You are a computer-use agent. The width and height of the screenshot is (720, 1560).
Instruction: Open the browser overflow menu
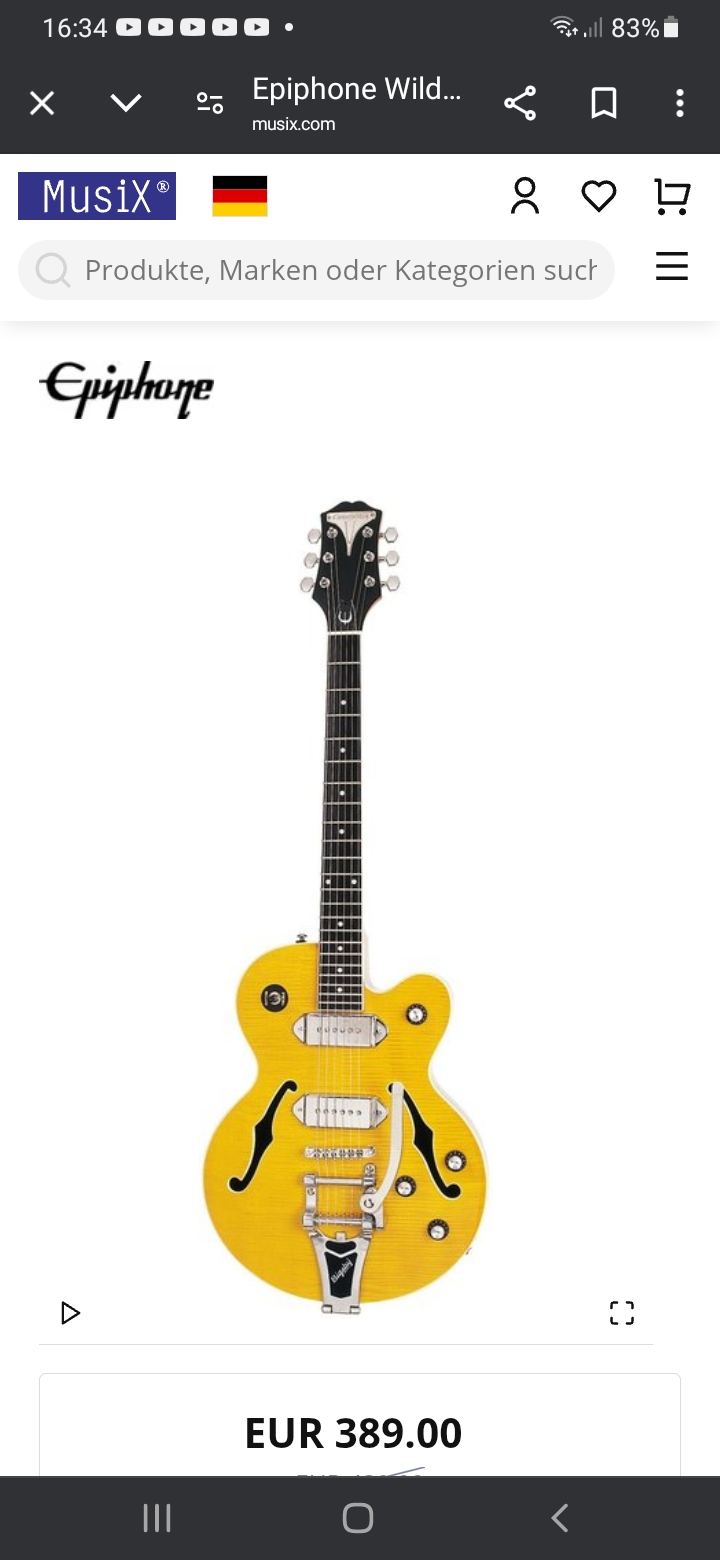click(680, 103)
